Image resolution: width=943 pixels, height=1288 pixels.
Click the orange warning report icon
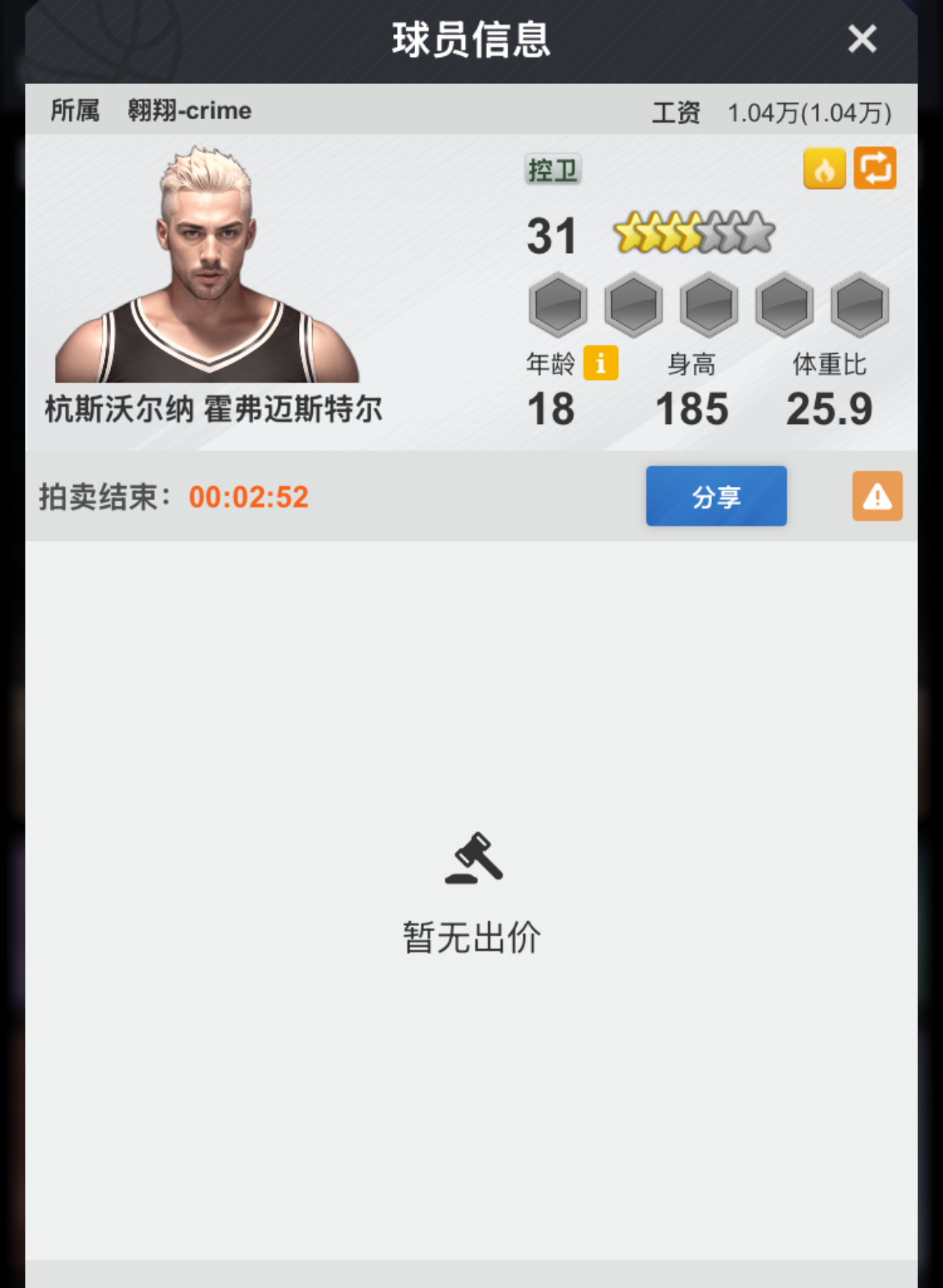point(876,496)
